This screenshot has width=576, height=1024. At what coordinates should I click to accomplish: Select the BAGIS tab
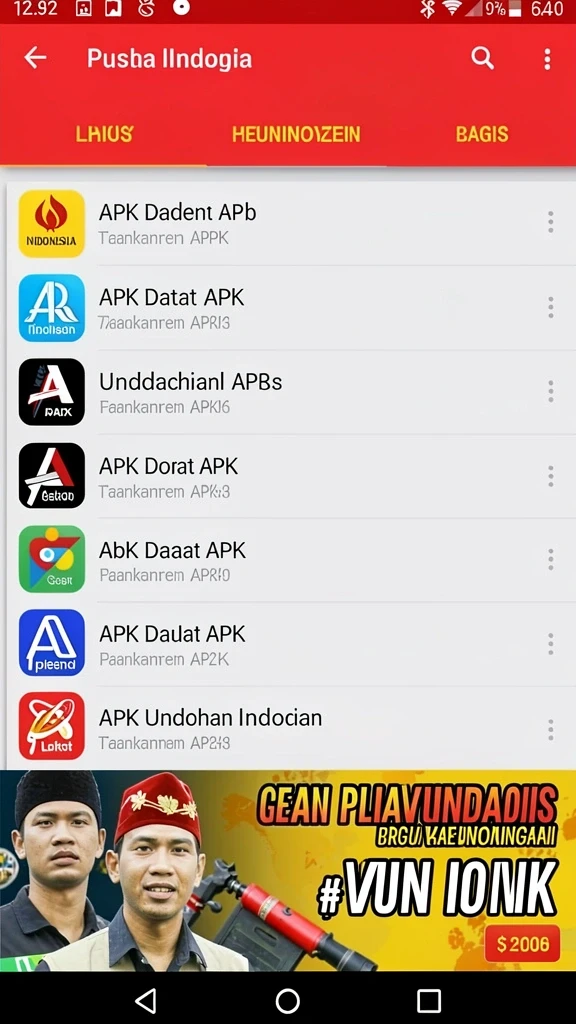point(482,134)
